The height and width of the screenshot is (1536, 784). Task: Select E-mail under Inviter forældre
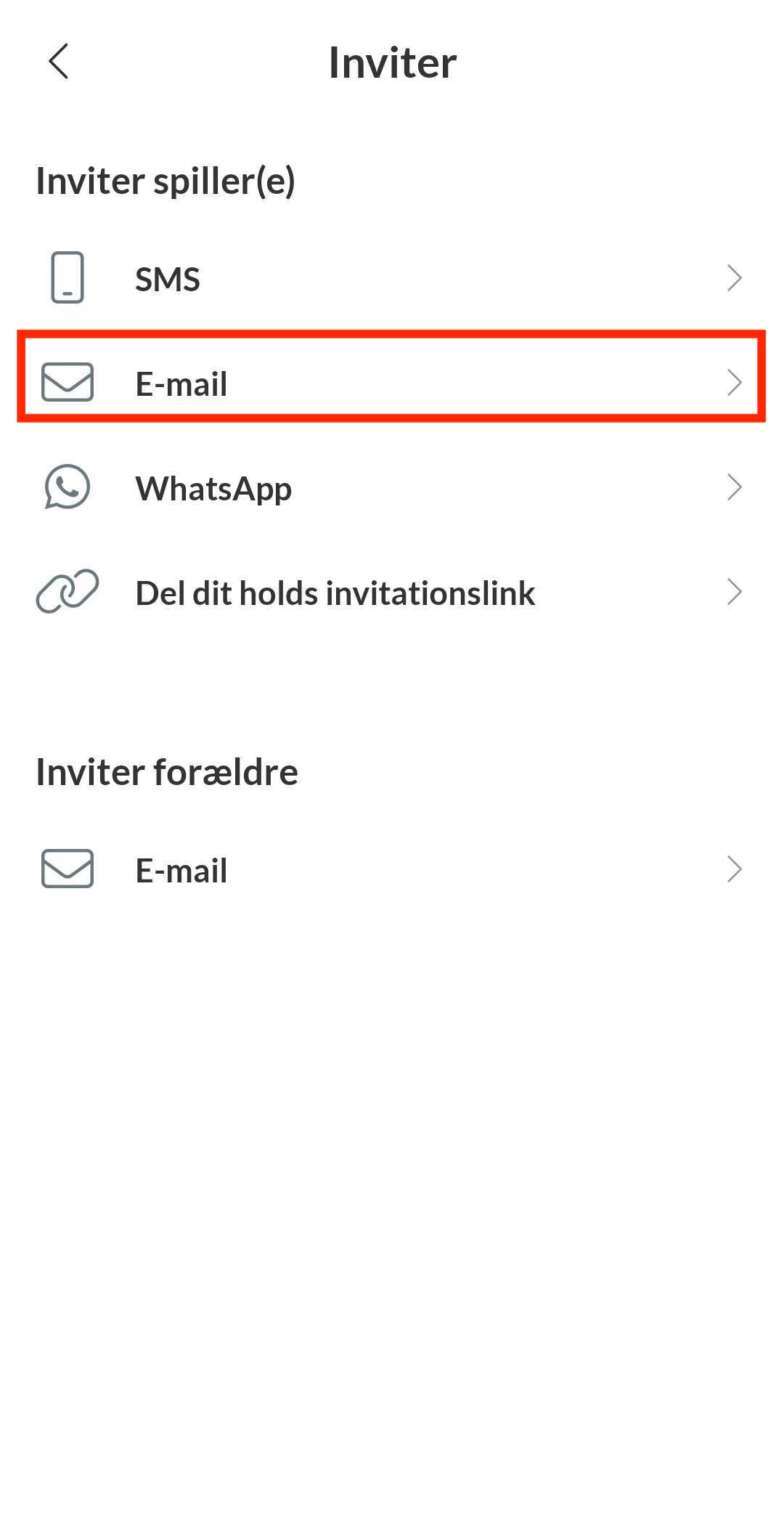pos(392,869)
